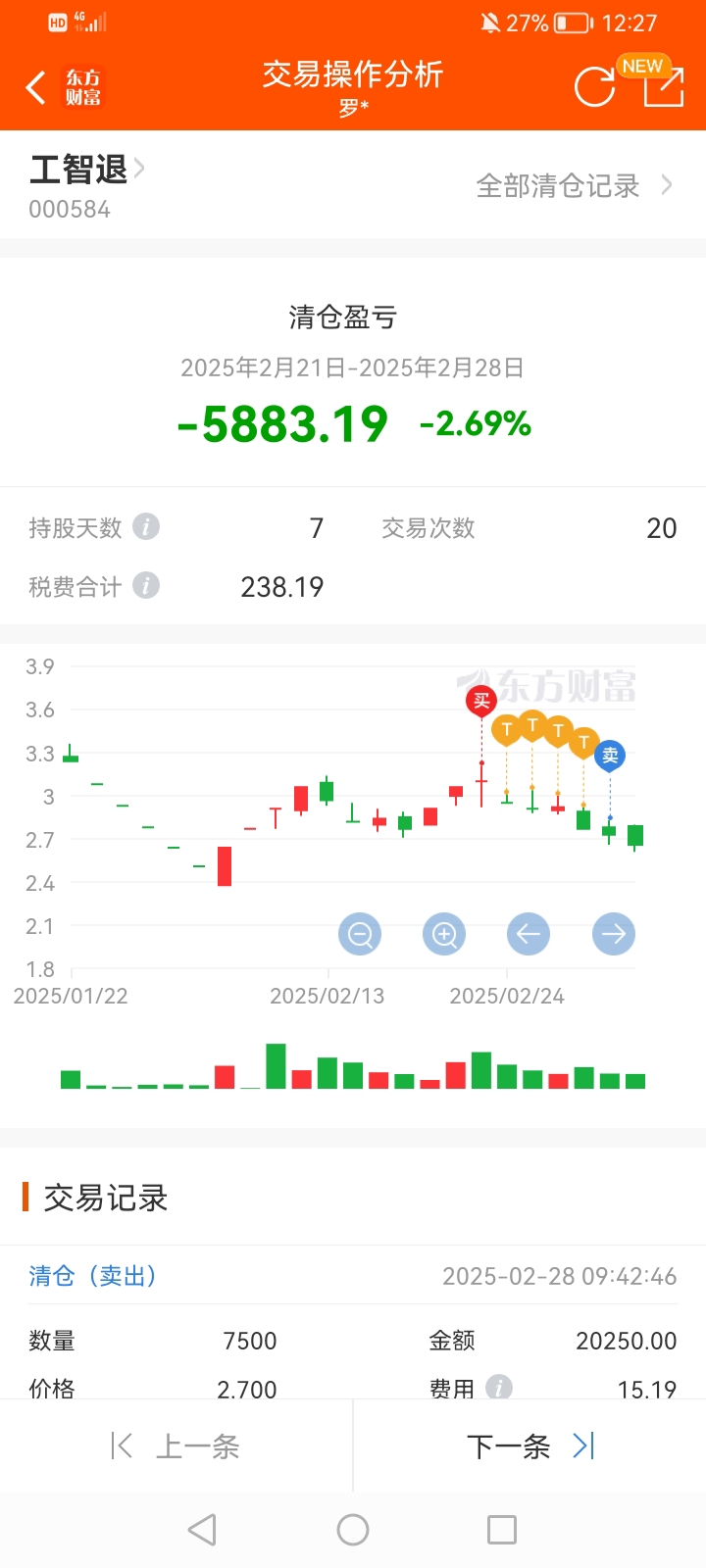Go to 下一条 record
Screen dimensions: 706x1568
tap(529, 1445)
